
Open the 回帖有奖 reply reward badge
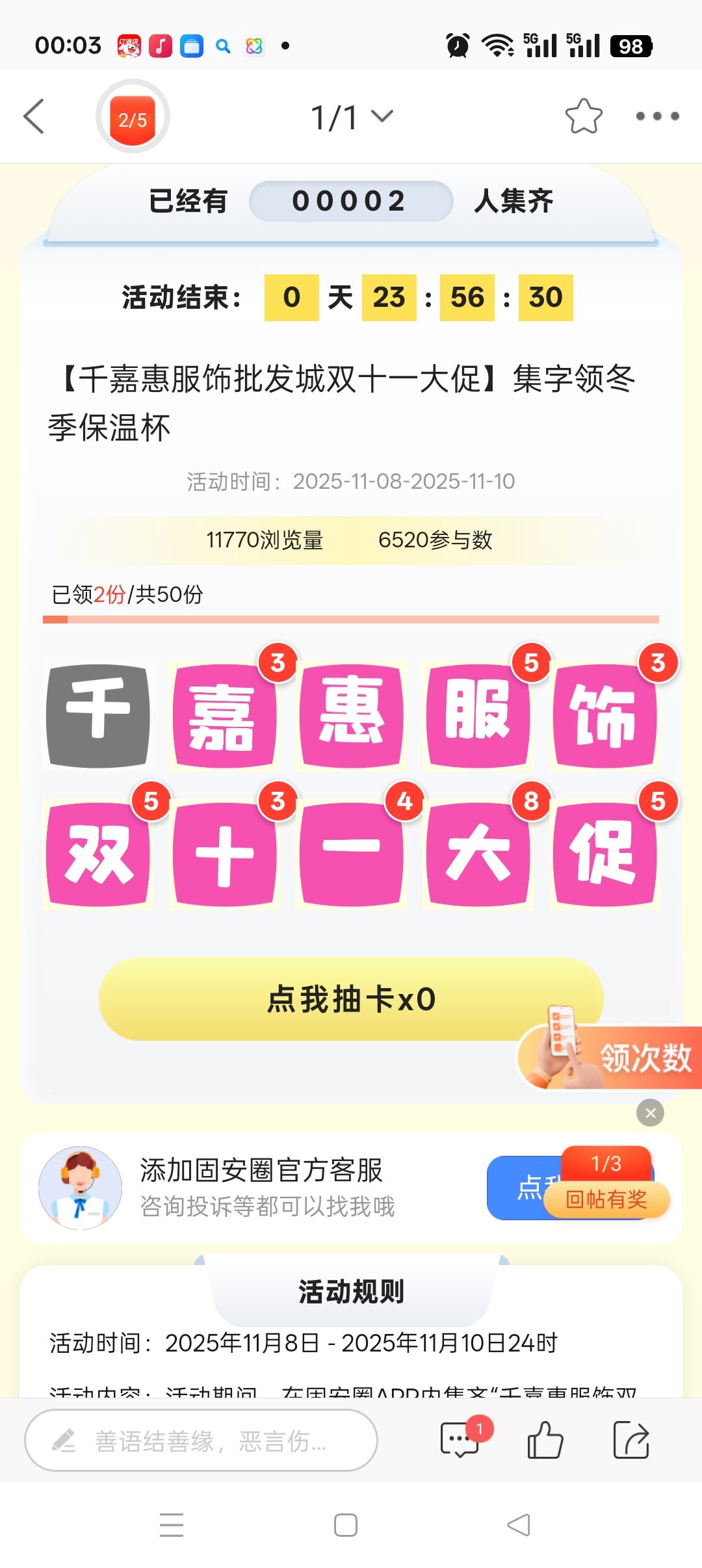(x=606, y=1199)
